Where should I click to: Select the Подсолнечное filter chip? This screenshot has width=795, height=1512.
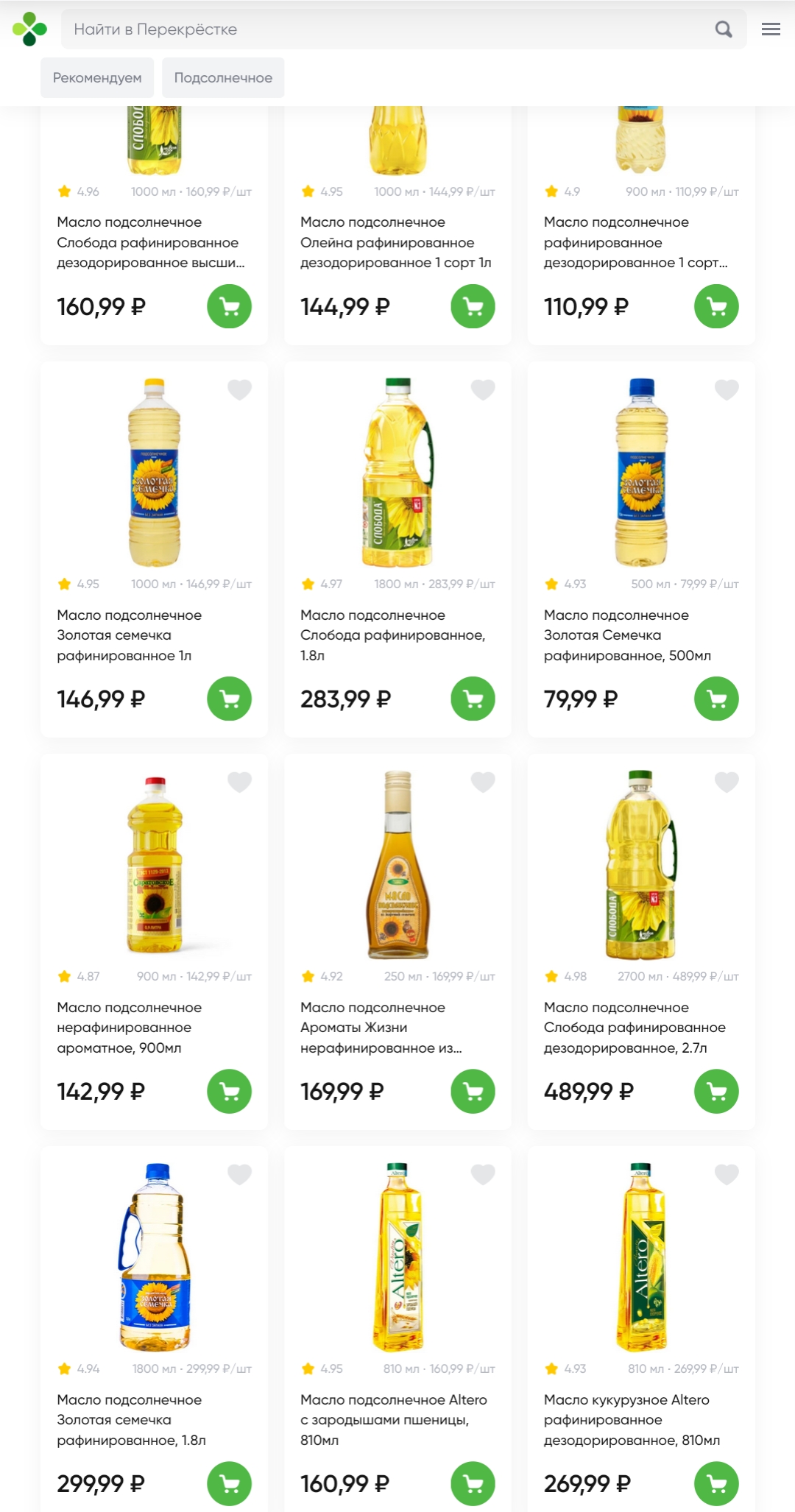(223, 78)
